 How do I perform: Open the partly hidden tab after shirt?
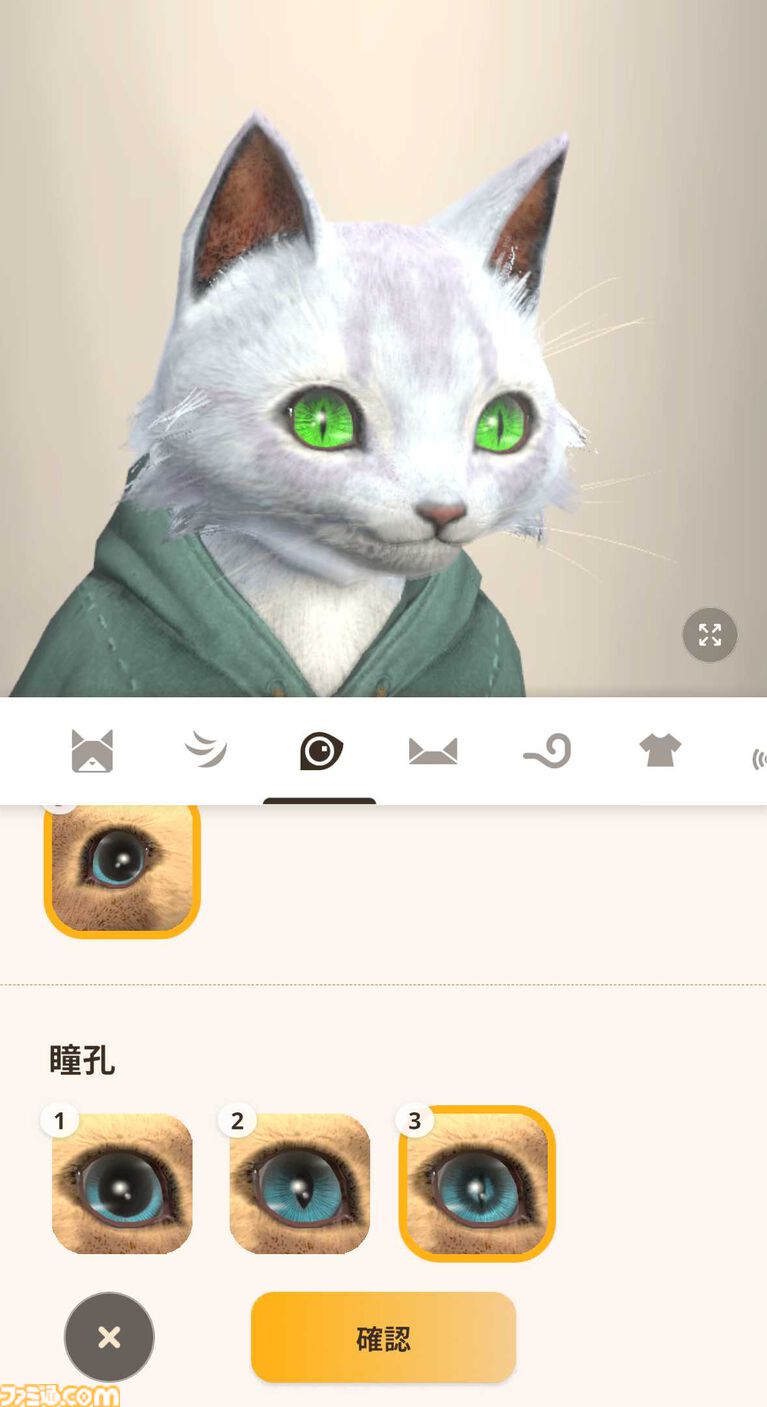pyautogui.click(x=758, y=759)
